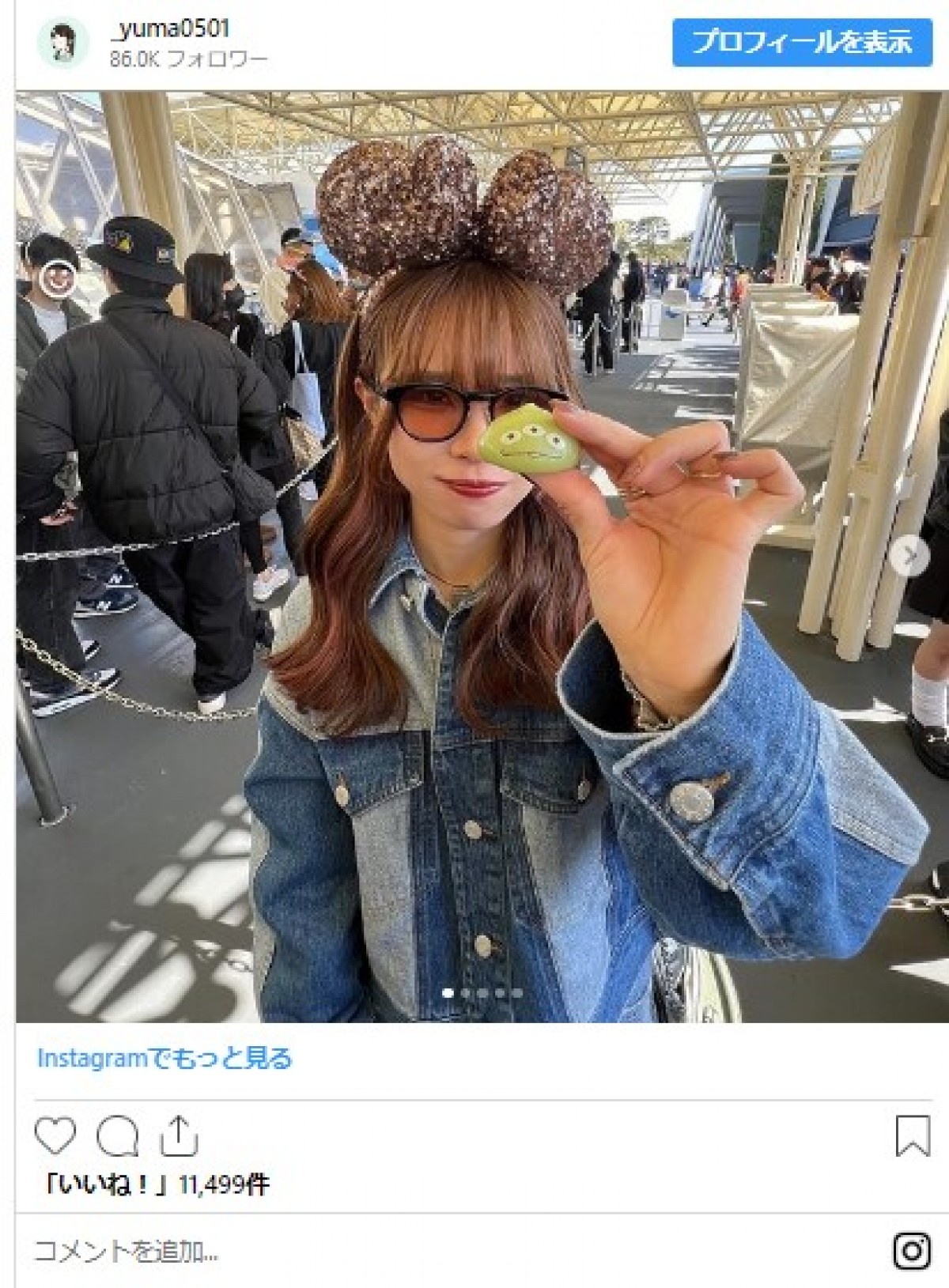
Task: Open the comments via the speech bubble icon
Action: click(118, 1136)
